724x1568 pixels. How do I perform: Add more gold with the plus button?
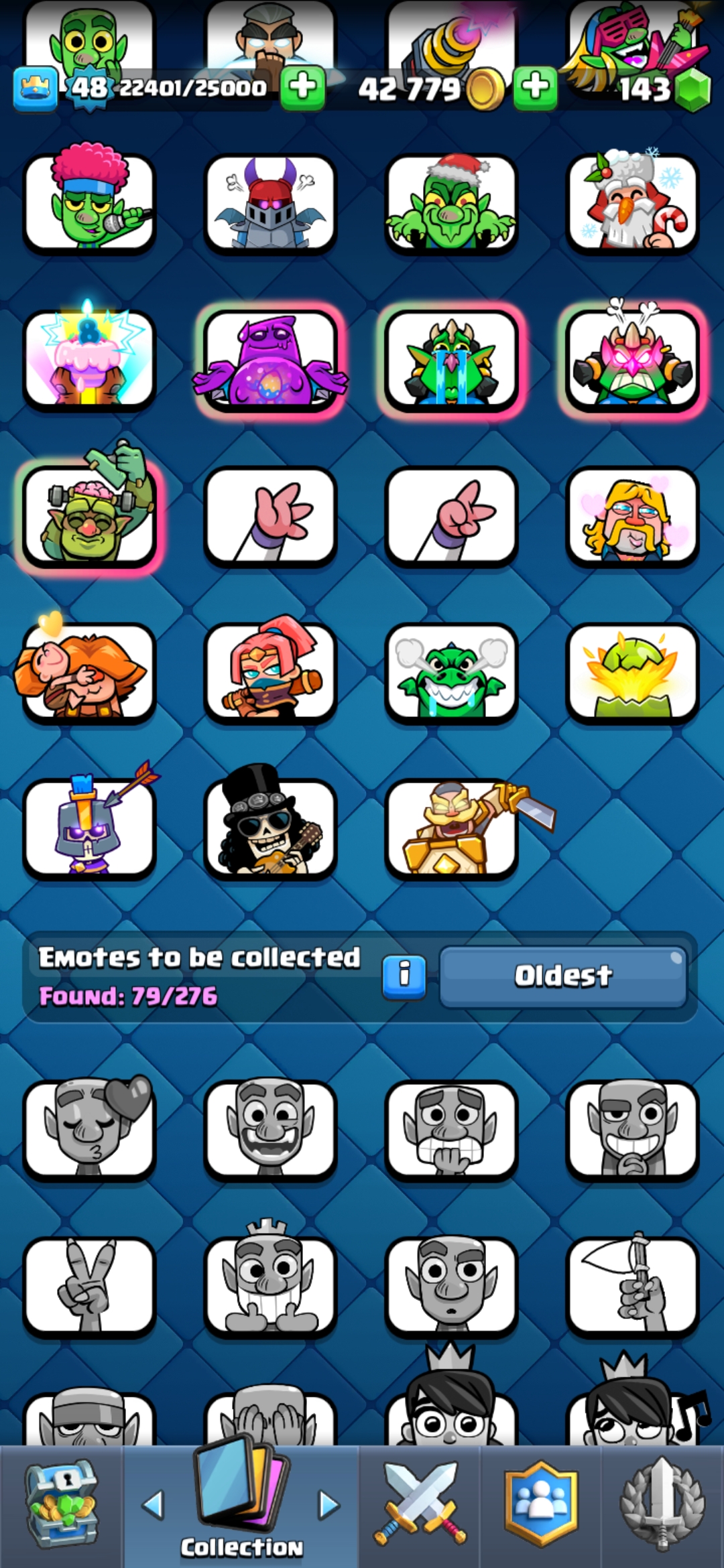[x=535, y=88]
